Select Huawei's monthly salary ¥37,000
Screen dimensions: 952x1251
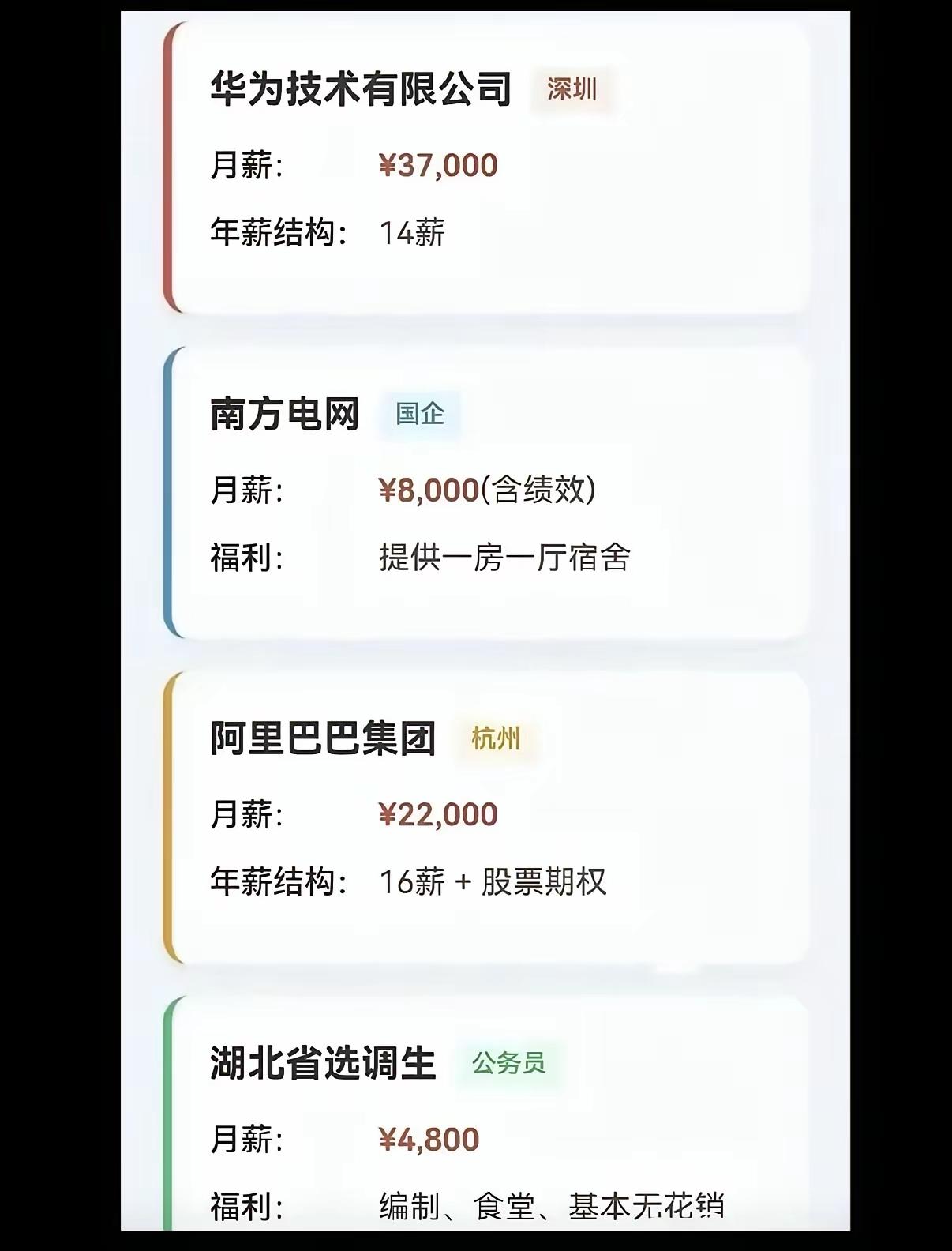click(x=438, y=166)
